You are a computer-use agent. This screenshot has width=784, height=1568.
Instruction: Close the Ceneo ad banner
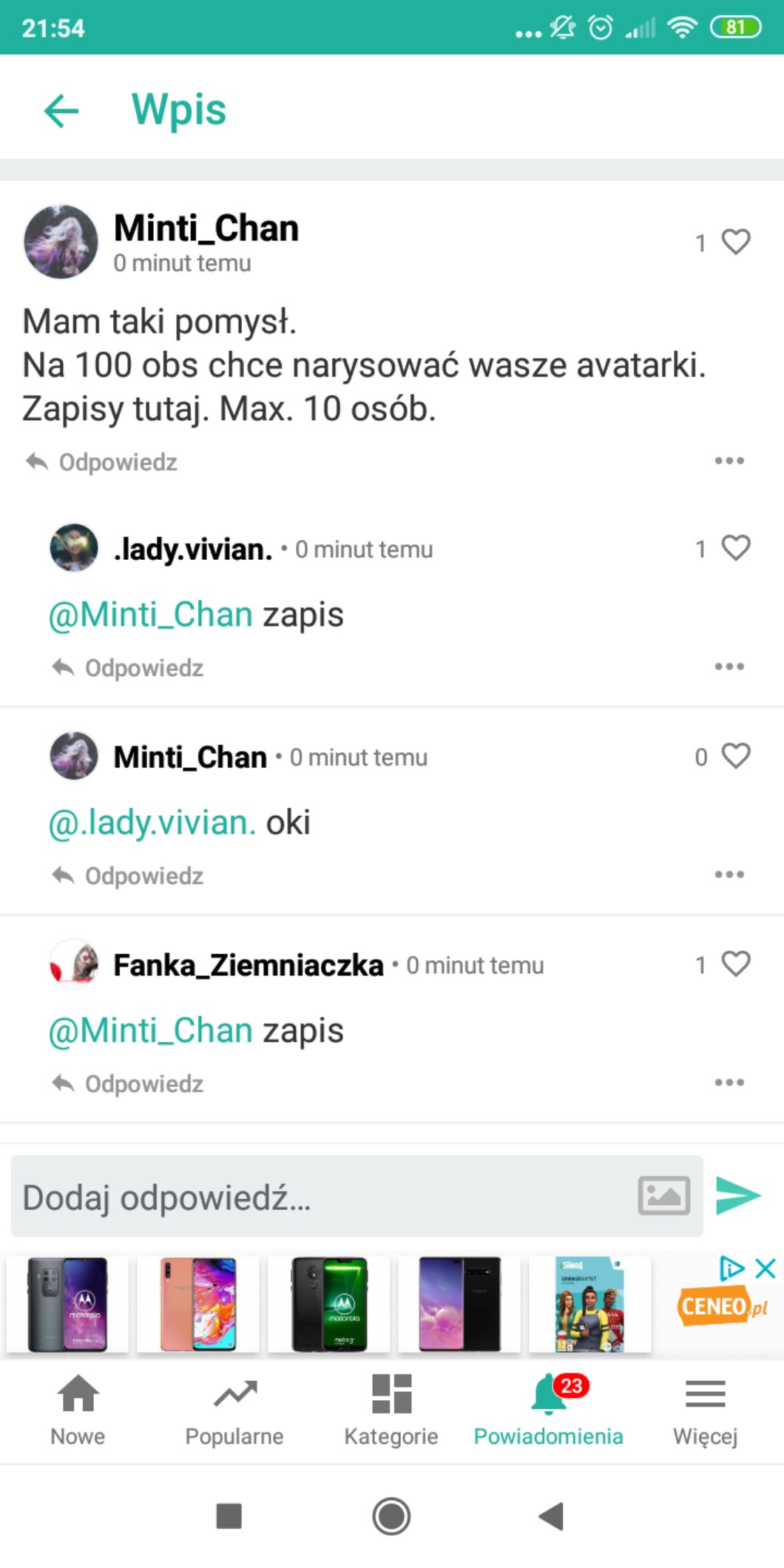[766, 1268]
